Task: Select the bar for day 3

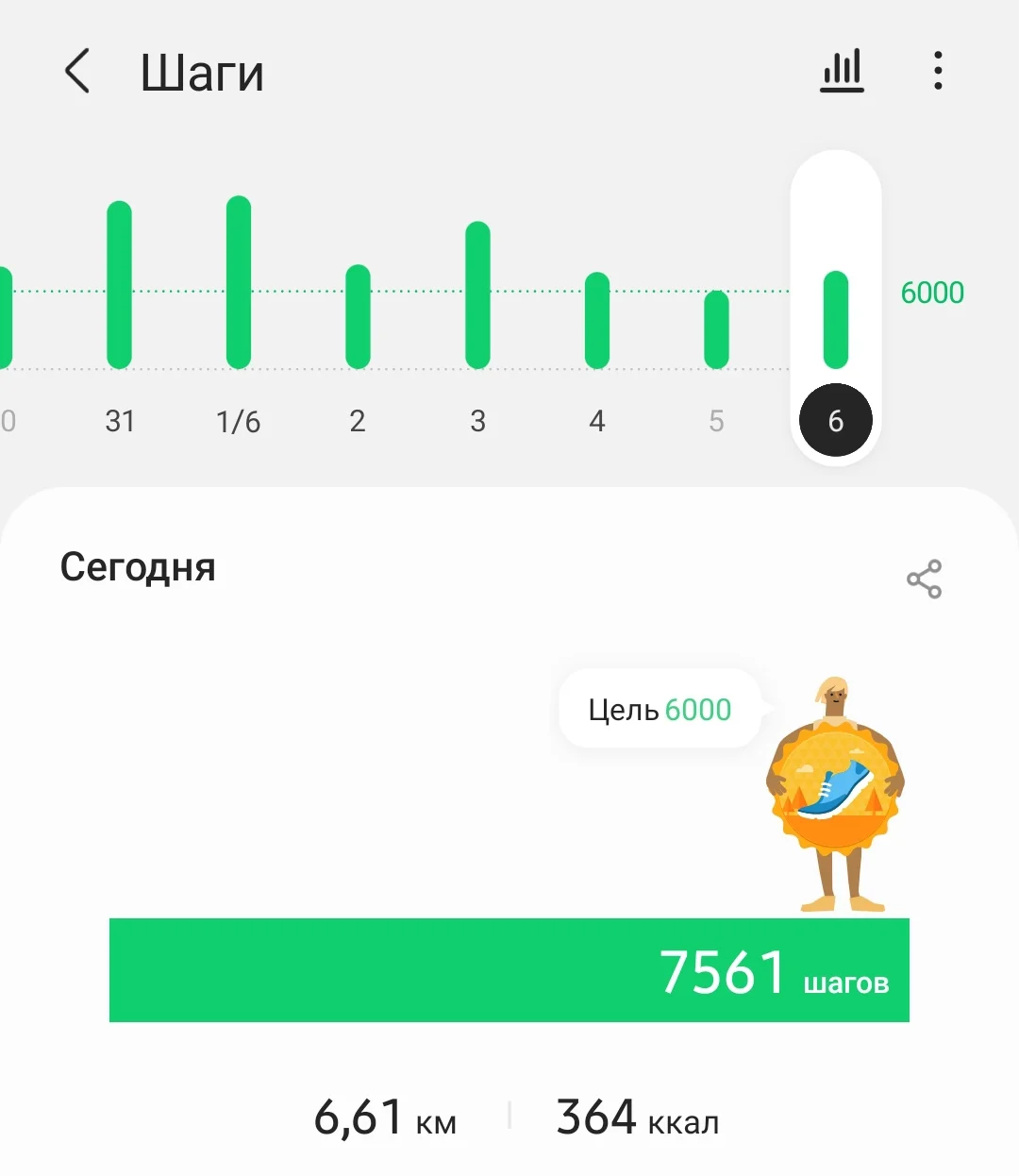Action: click(477, 294)
